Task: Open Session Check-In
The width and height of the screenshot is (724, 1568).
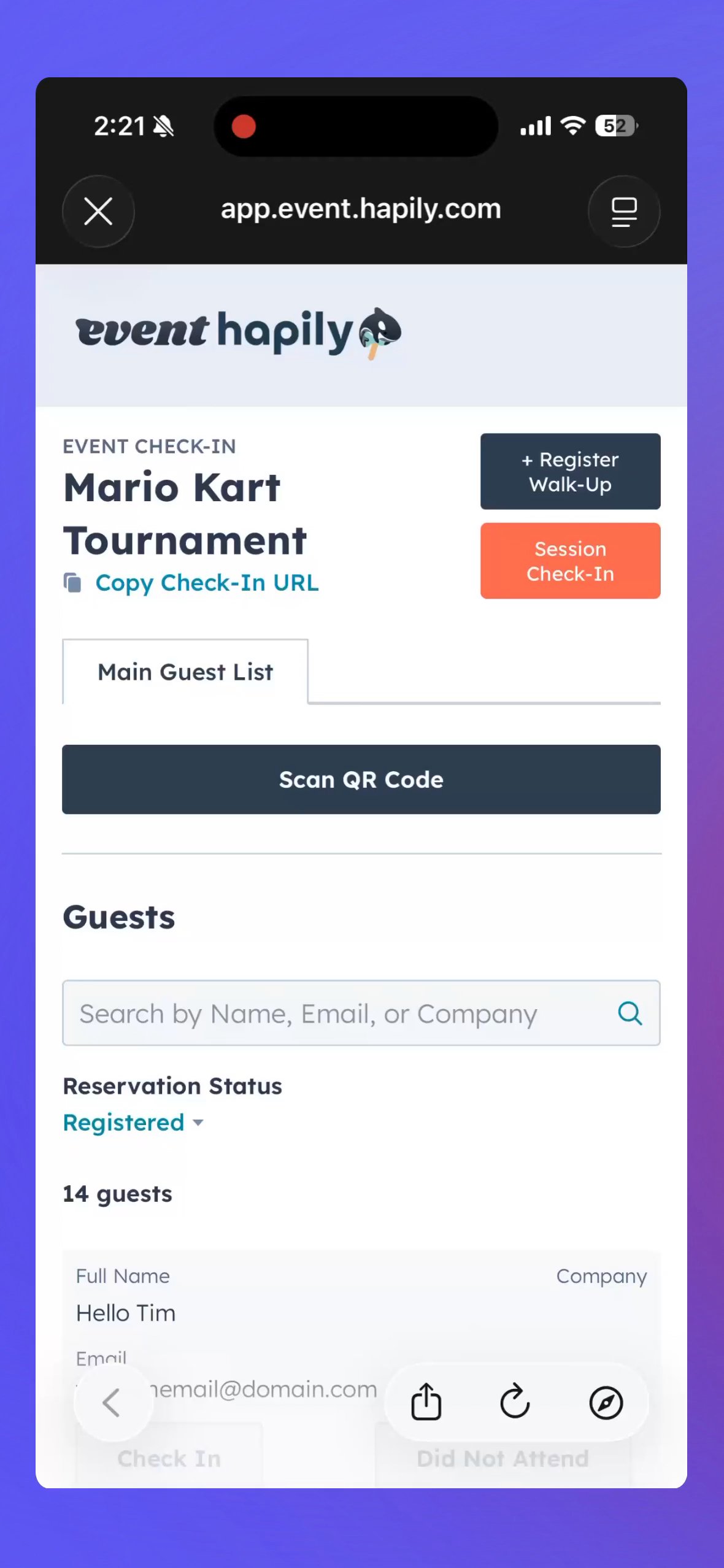Action: coord(570,561)
